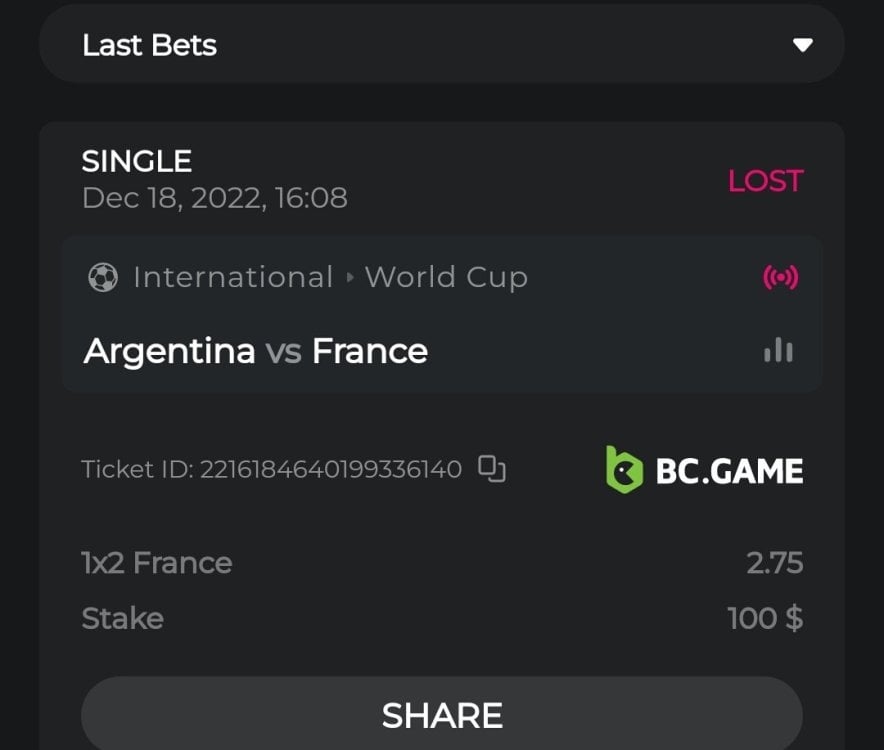This screenshot has width=884, height=750.
Task: Open the live broadcast icon
Action: click(780, 277)
